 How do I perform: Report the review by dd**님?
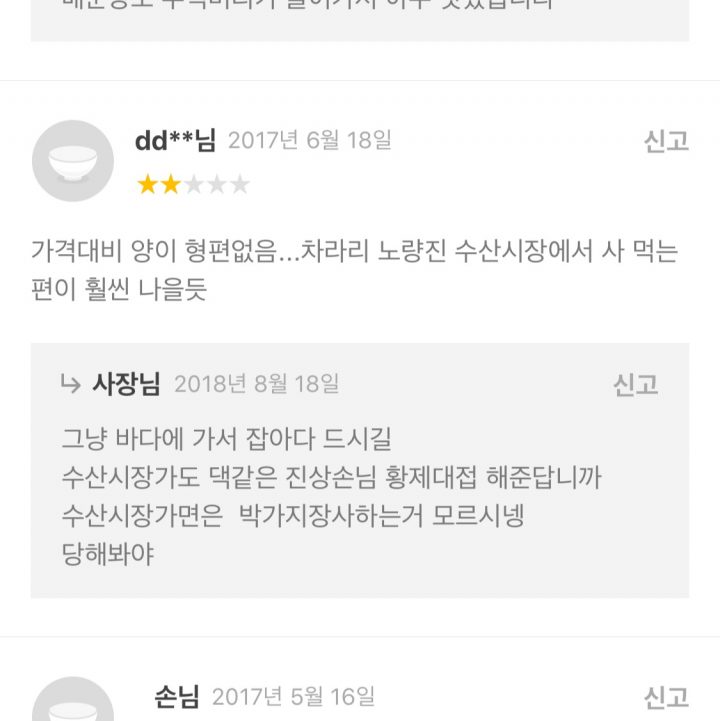(665, 141)
